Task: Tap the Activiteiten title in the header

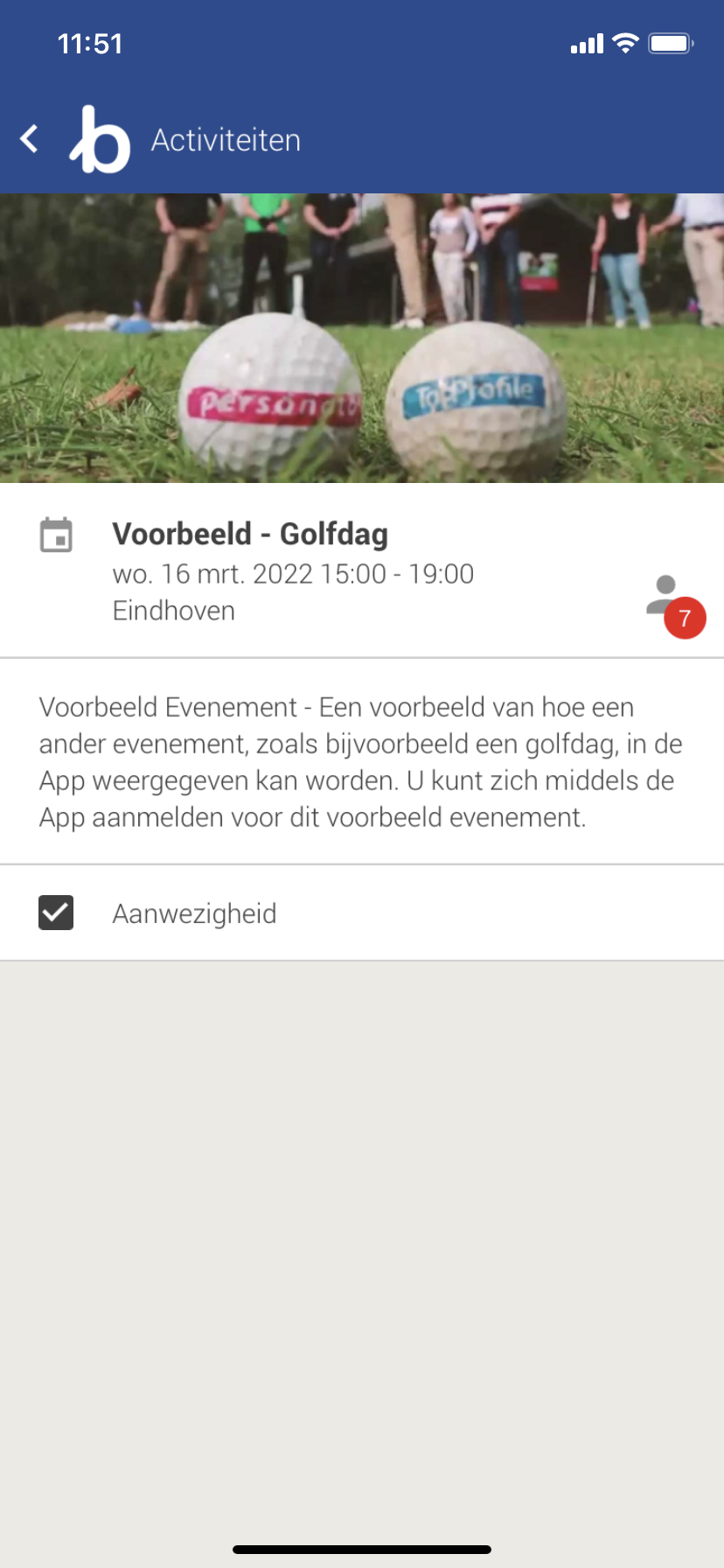Action: click(x=226, y=139)
